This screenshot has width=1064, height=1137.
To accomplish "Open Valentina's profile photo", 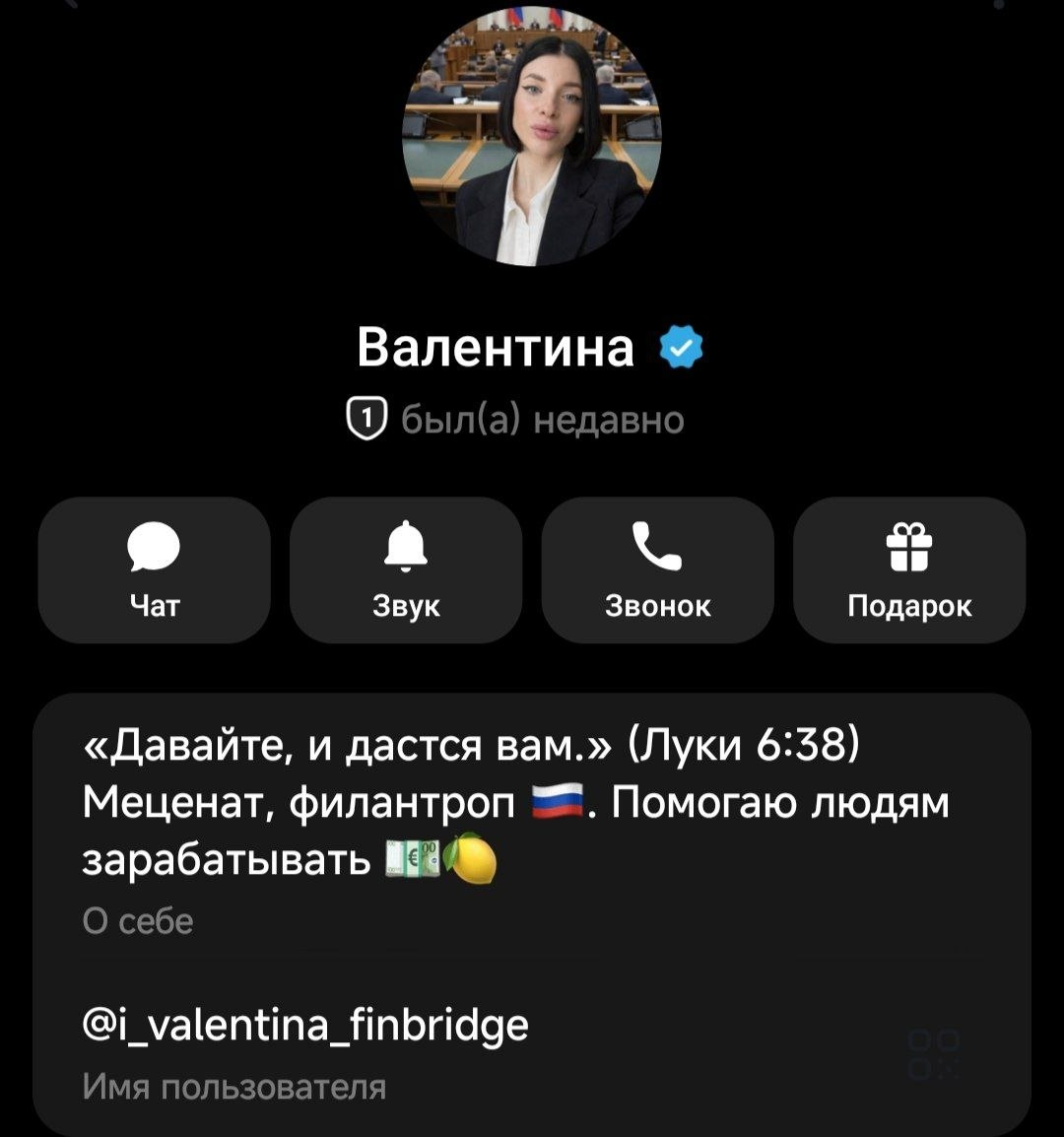I will (x=532, y=136).
